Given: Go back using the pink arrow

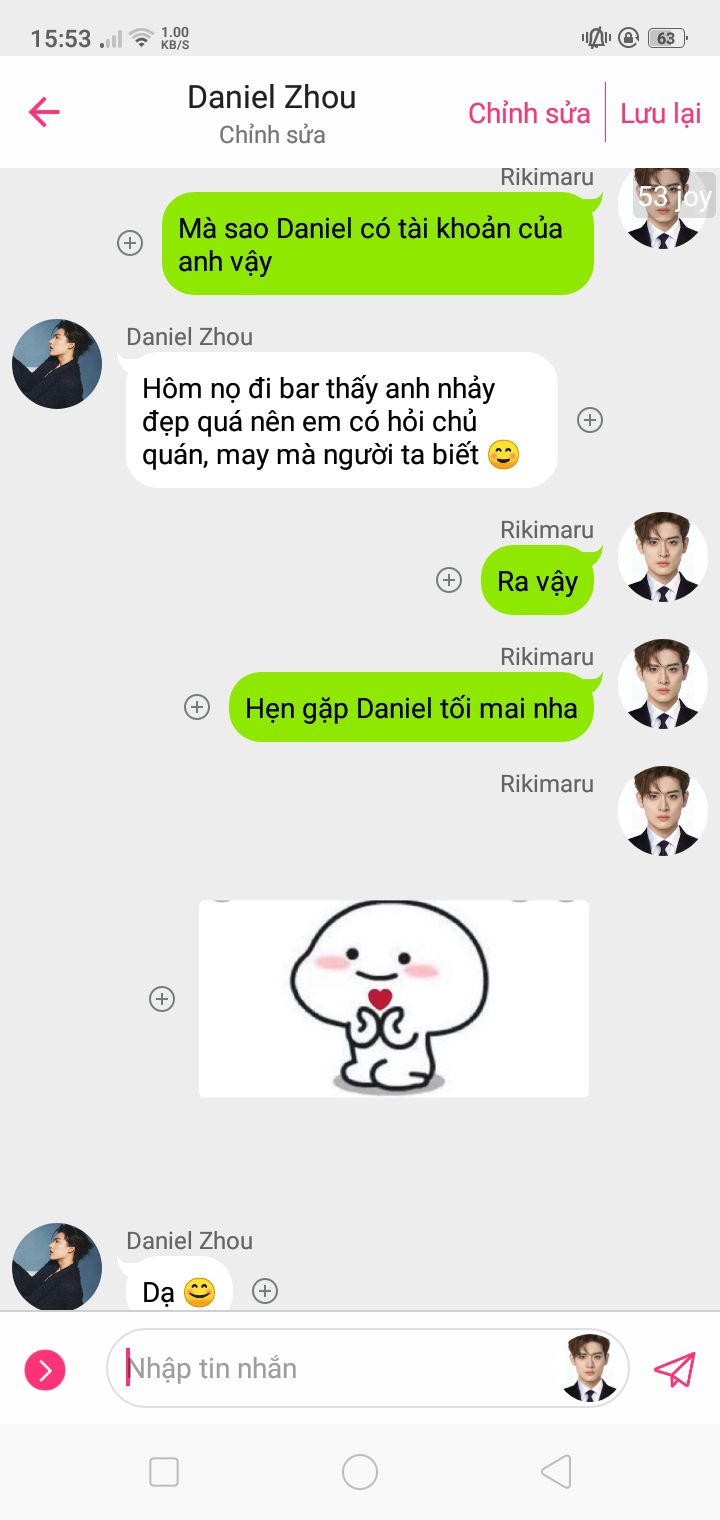Looking at the screenshot, I should 44,112.
